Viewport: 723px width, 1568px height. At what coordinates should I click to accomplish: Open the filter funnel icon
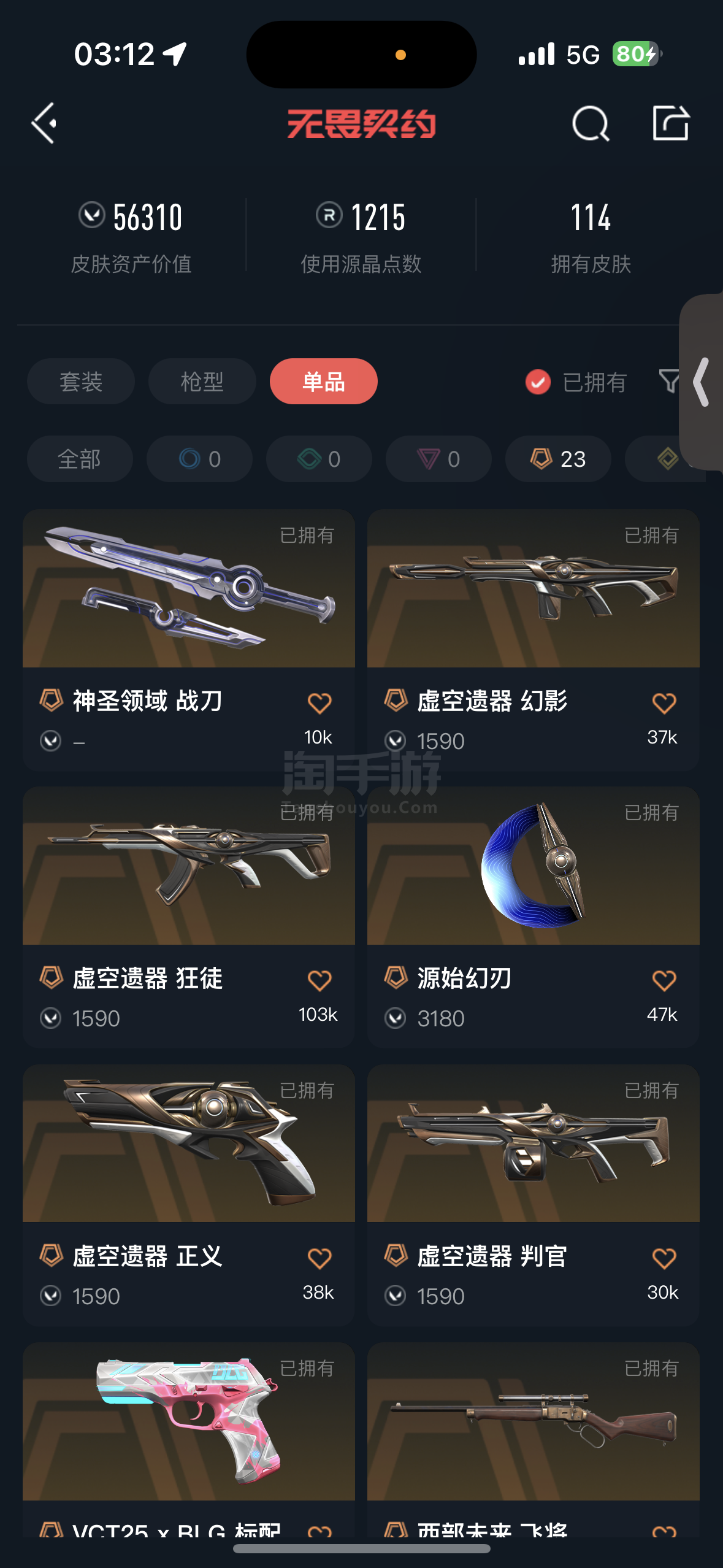click(668, 382)
